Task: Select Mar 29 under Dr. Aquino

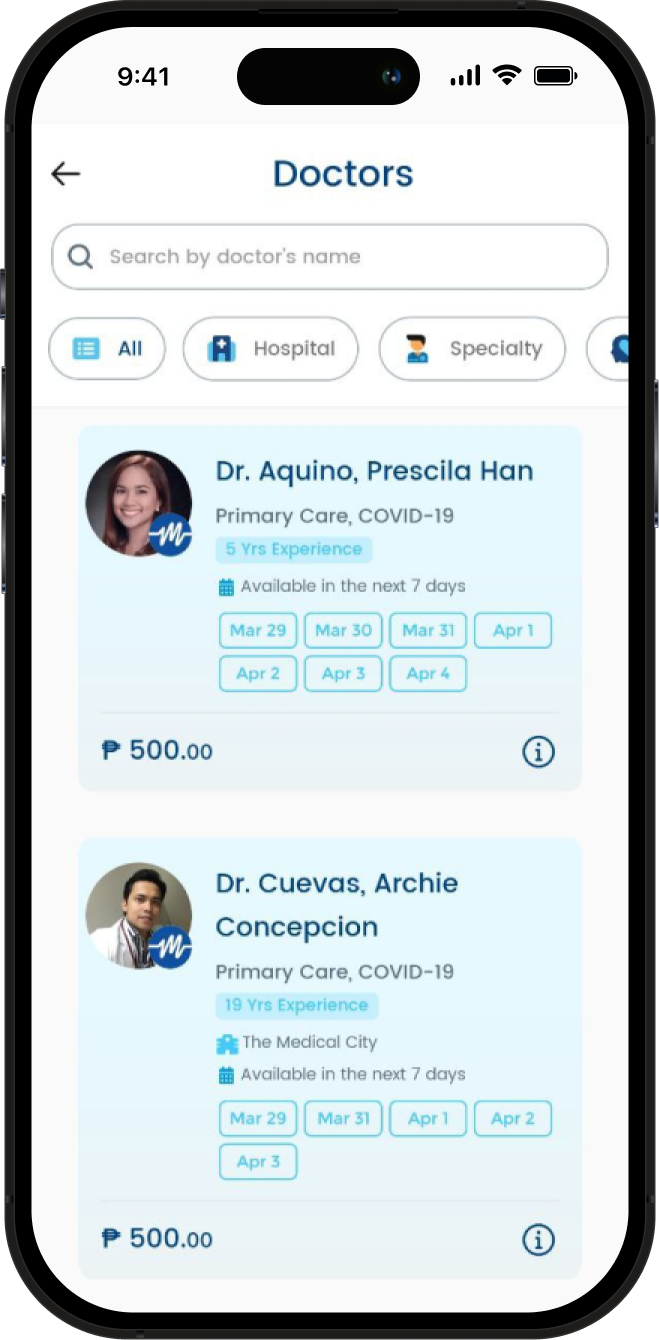Action: click(x=258, y=631)
